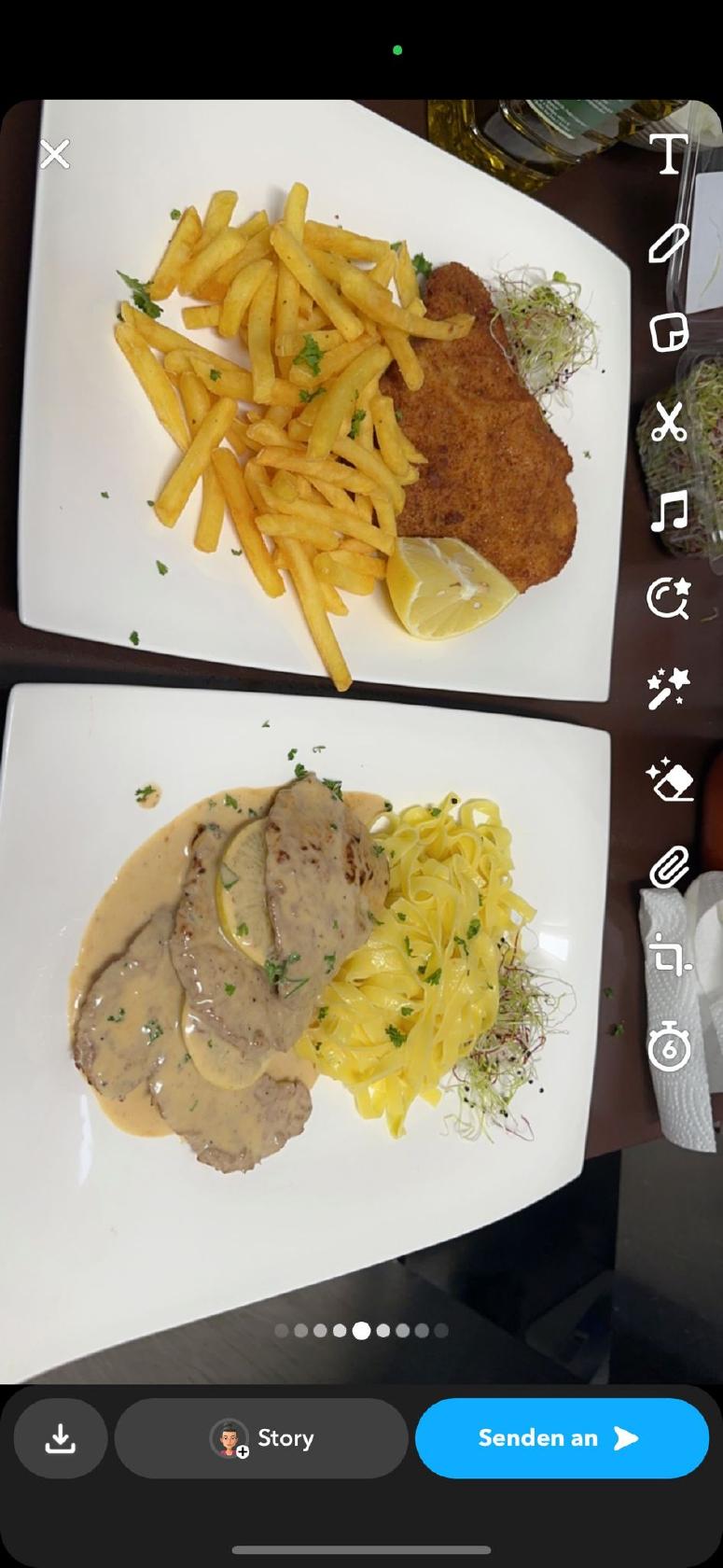Select the Magic Eraser tool

pyautogui.click(x=670, y=781)
